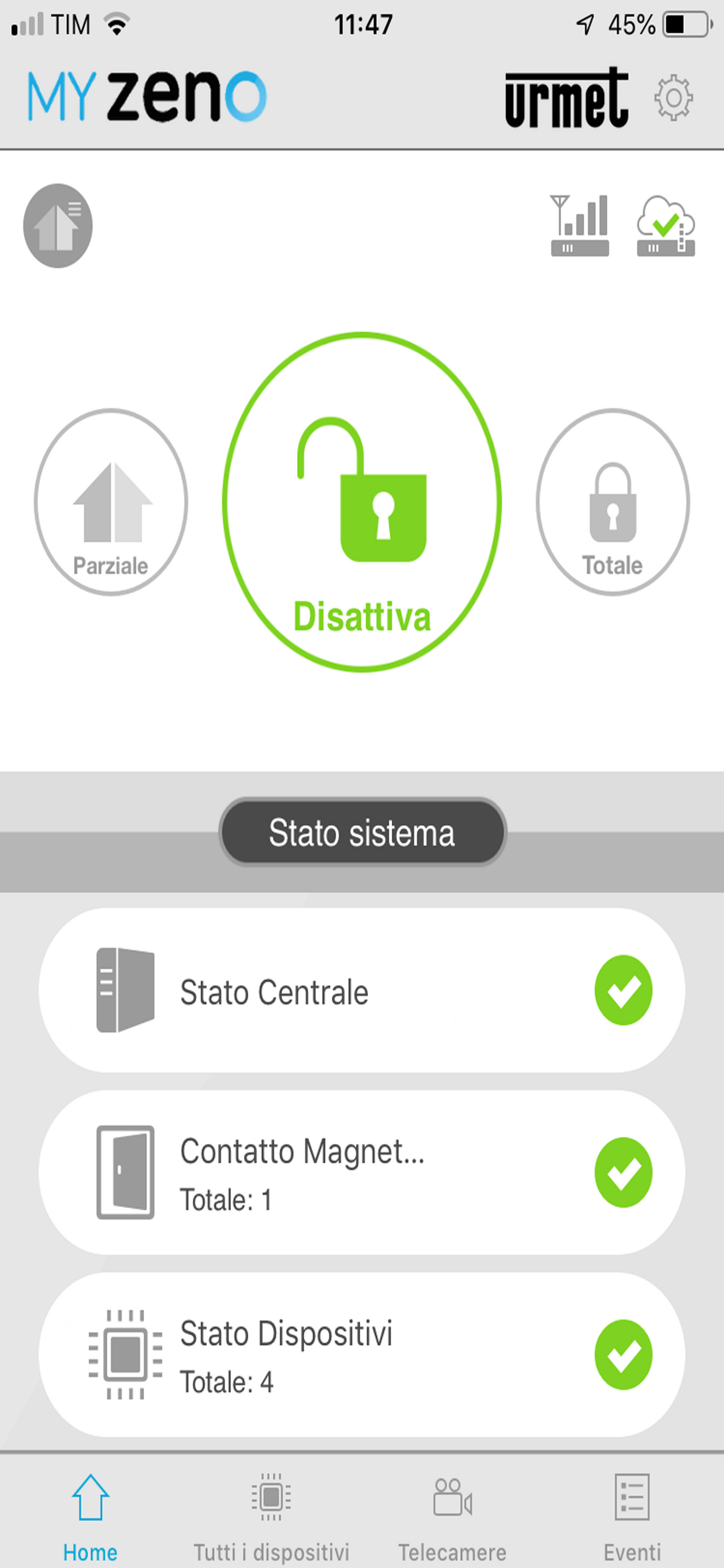Open the Contatto Magnet... row

pyautogui.click(x=362, y=1172)
